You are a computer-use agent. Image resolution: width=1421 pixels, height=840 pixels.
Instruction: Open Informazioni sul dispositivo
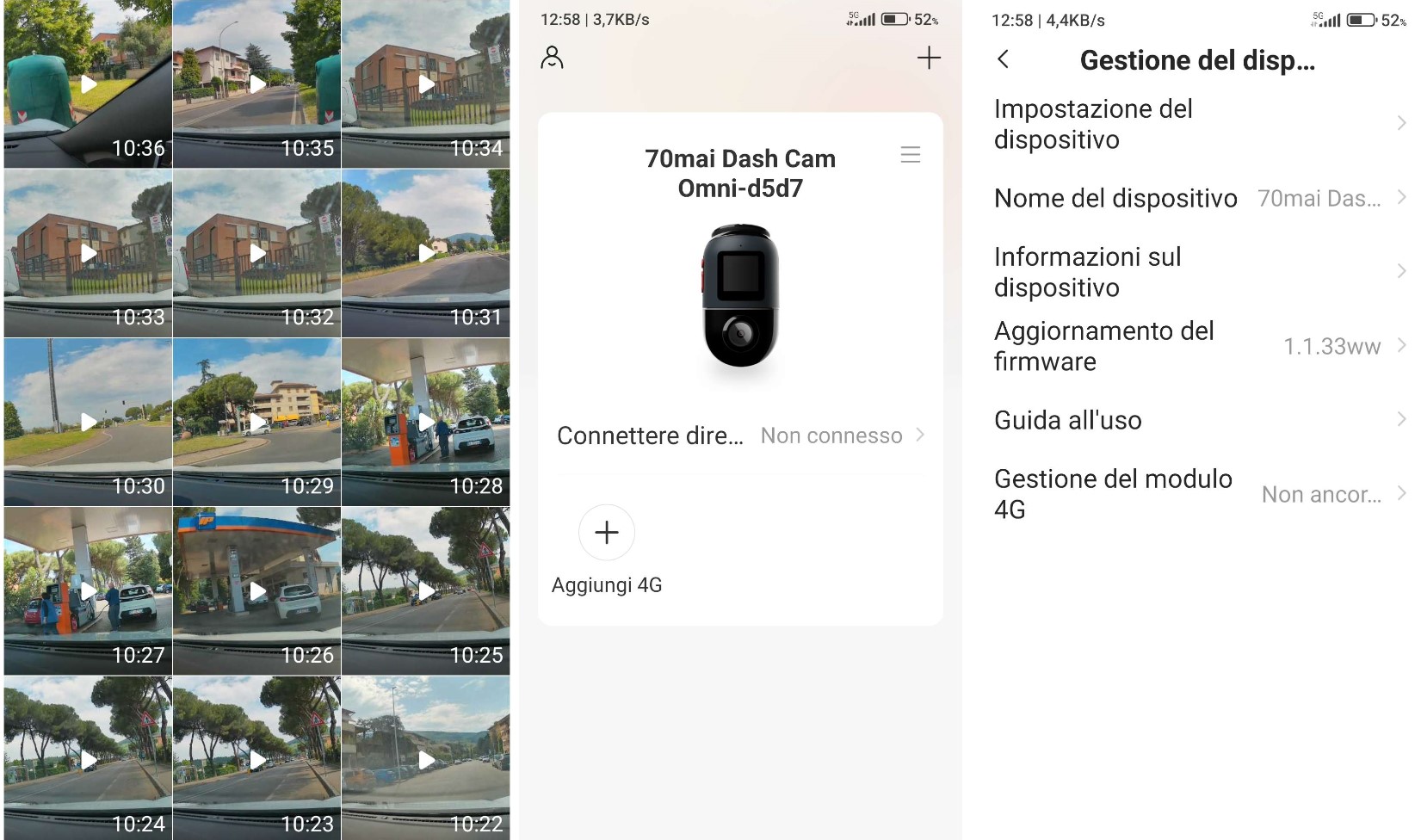tap(1196, 272)
